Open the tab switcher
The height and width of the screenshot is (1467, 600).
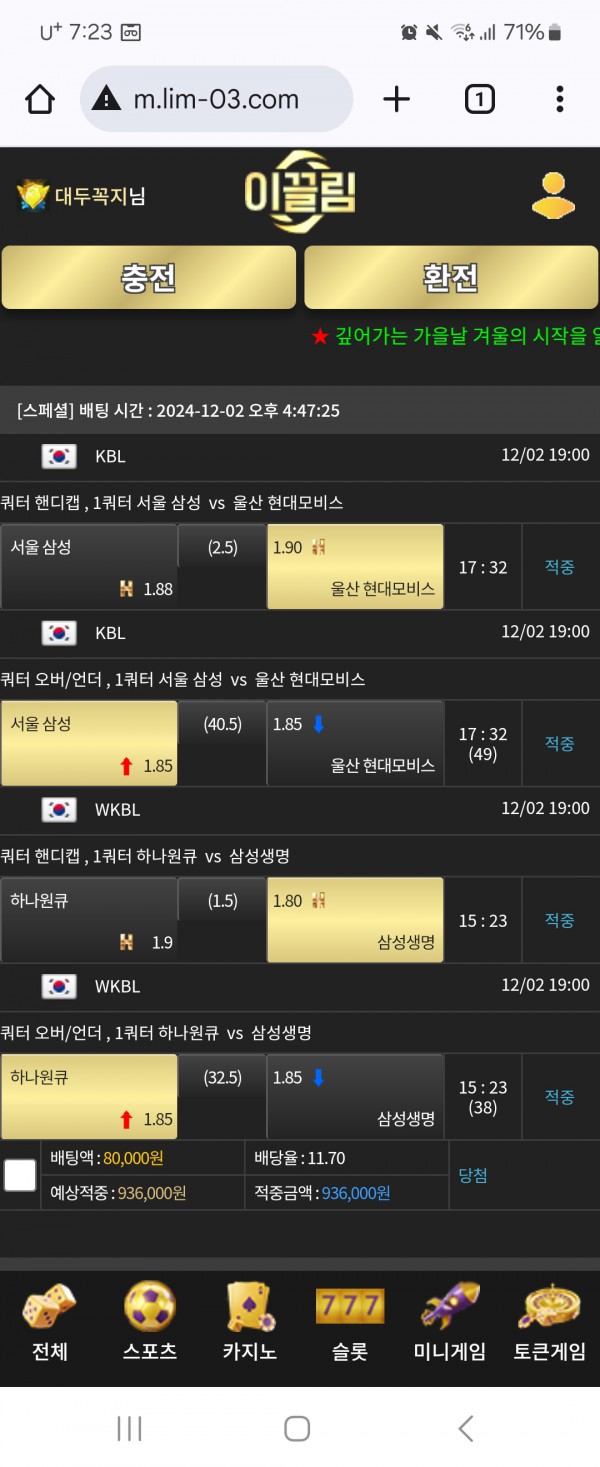coord(479,99)
